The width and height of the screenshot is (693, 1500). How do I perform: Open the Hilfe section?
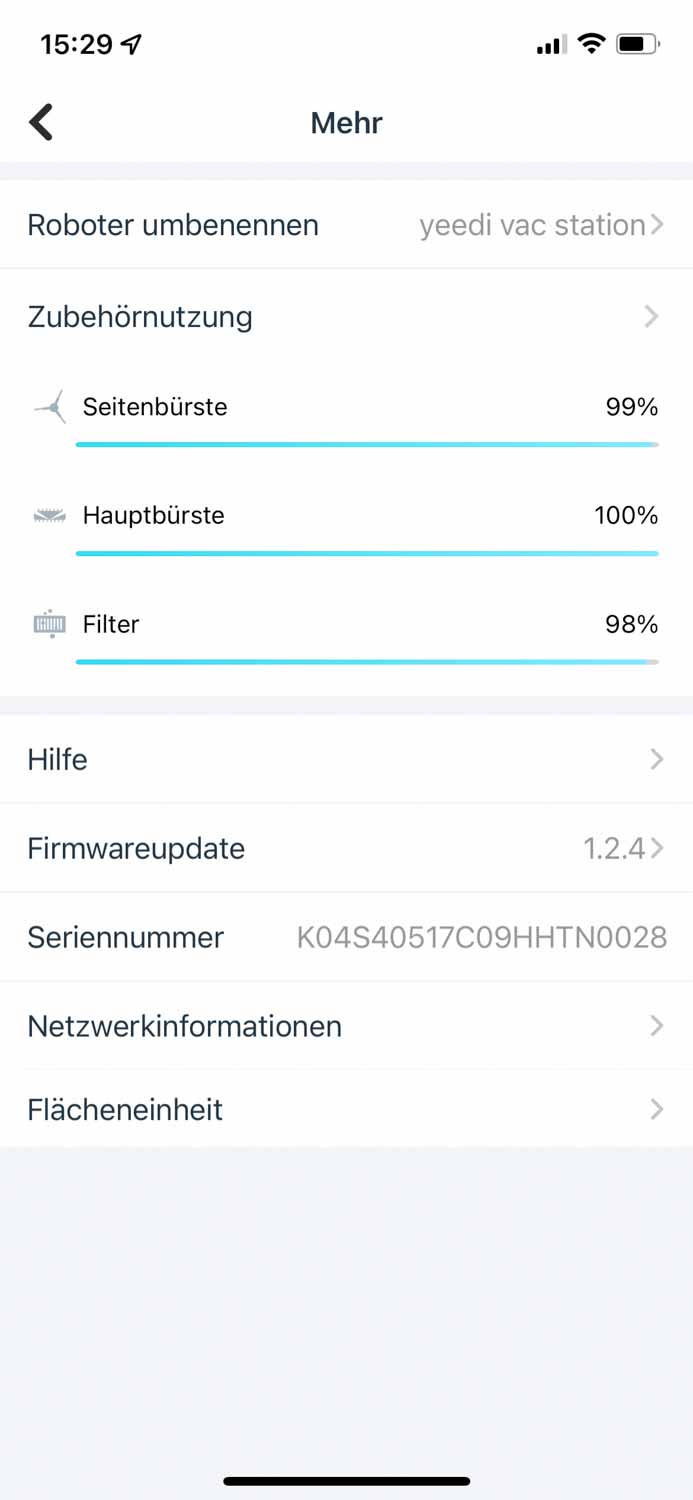coord(346,759)
